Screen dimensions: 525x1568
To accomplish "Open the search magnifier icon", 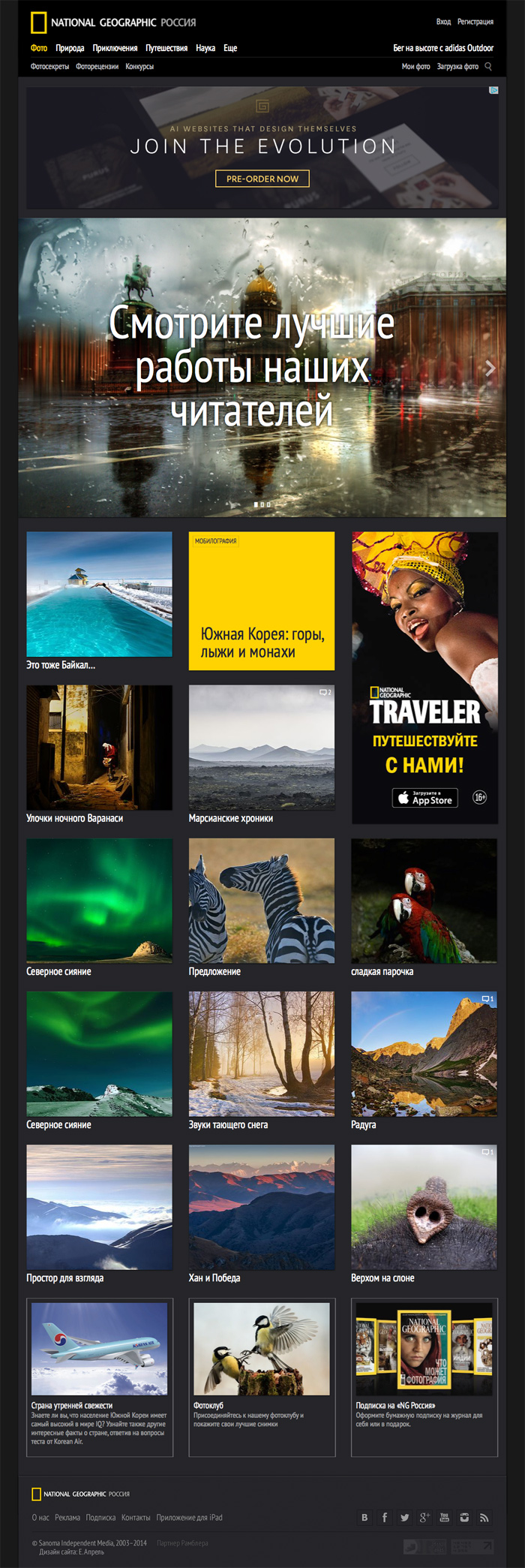I will (488, 67).
